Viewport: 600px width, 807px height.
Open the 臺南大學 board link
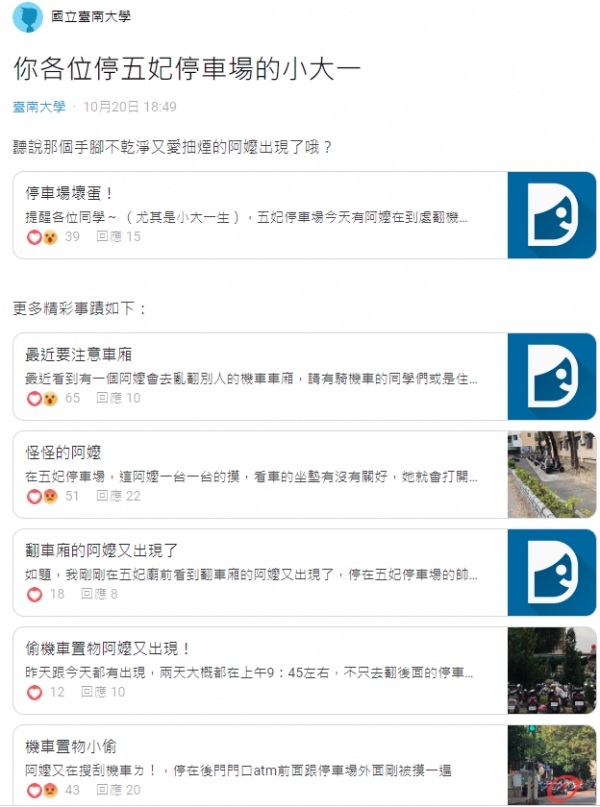(39, 107)
